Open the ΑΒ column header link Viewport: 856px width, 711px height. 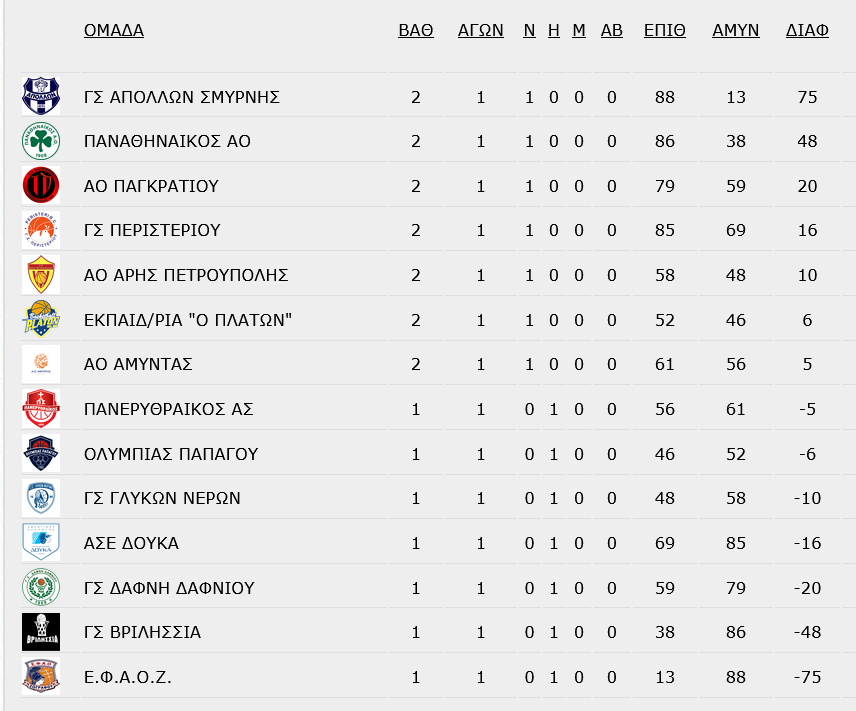[611, 30]
